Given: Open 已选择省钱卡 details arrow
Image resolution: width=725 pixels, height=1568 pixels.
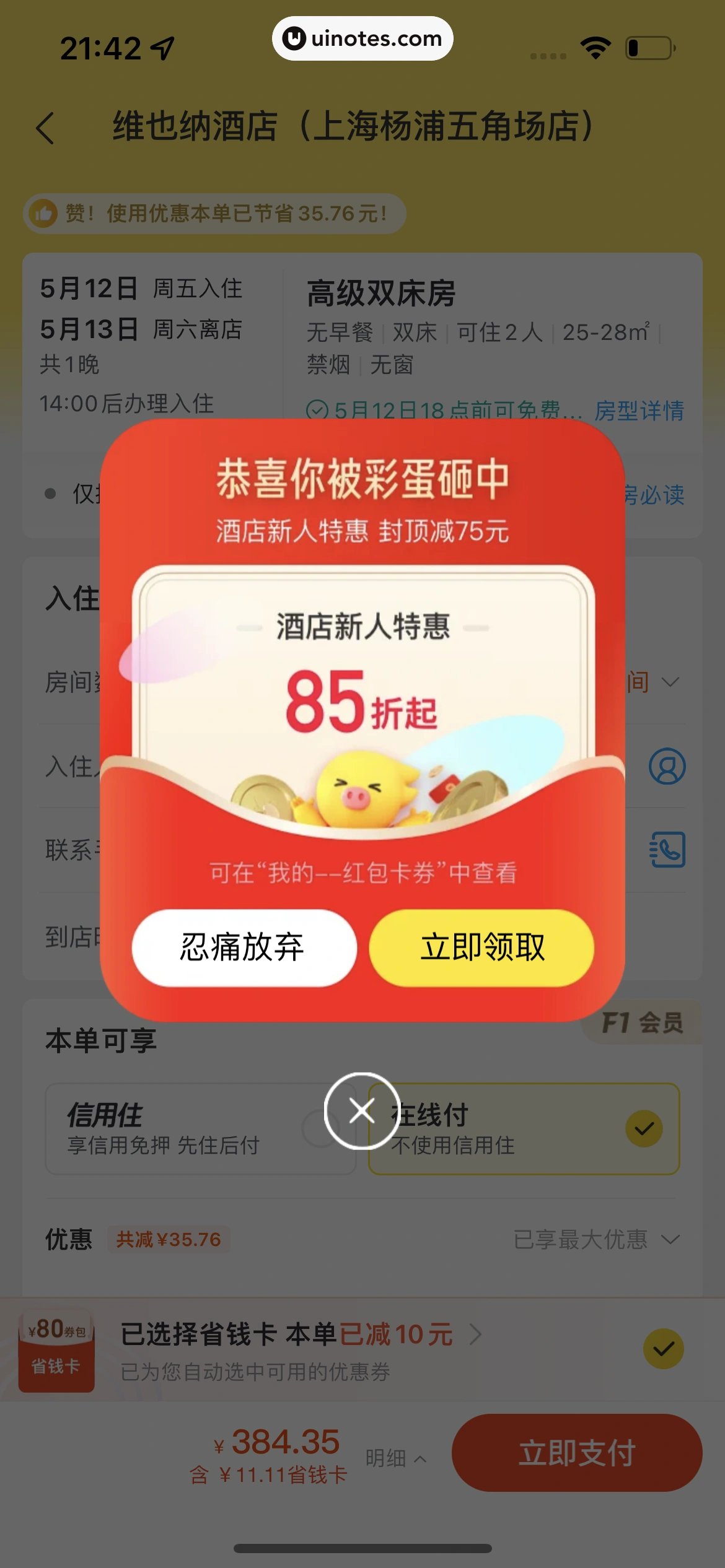Looking at the screenshot, I should [x=475, y=1334].
